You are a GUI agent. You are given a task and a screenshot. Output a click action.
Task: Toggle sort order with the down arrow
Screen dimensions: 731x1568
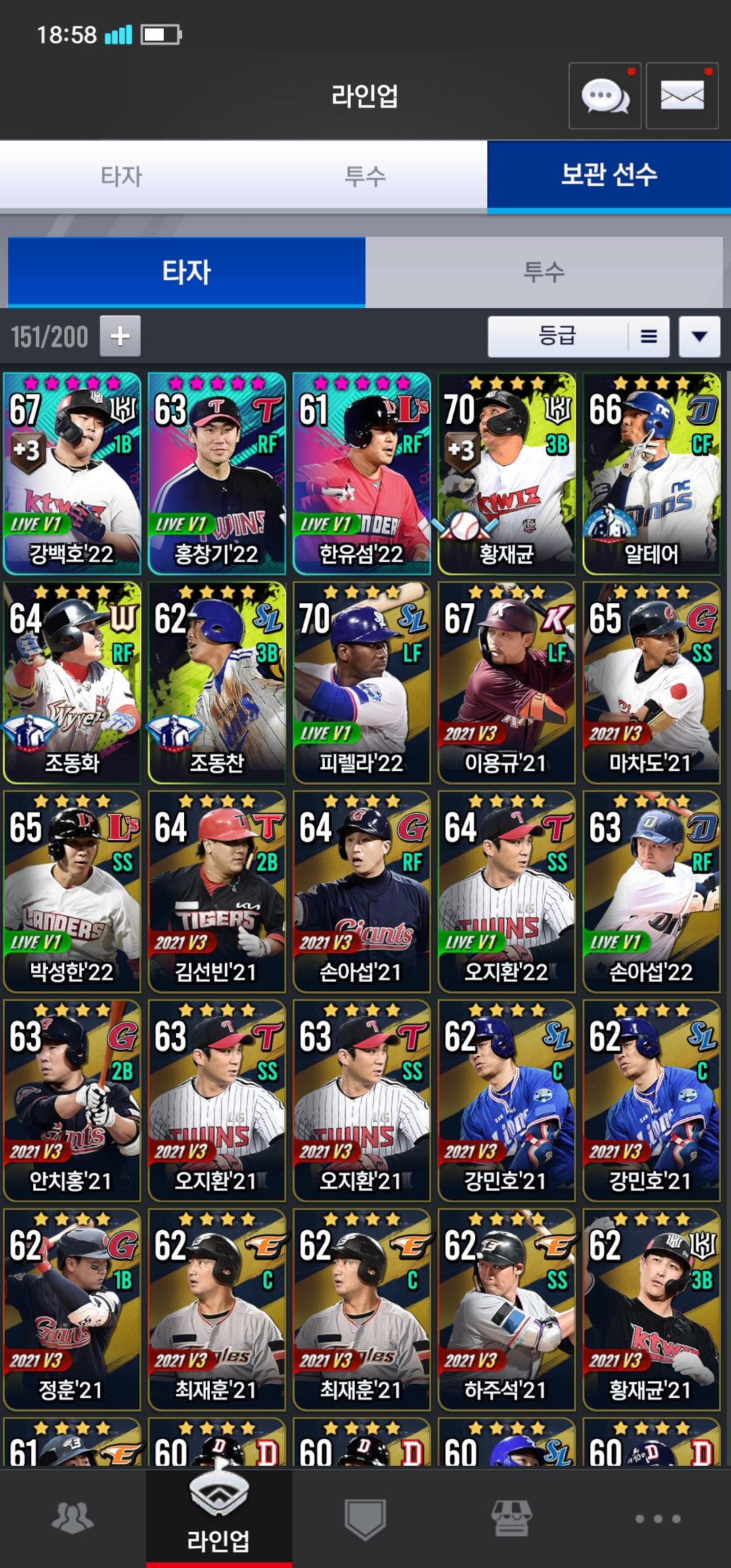699,336
